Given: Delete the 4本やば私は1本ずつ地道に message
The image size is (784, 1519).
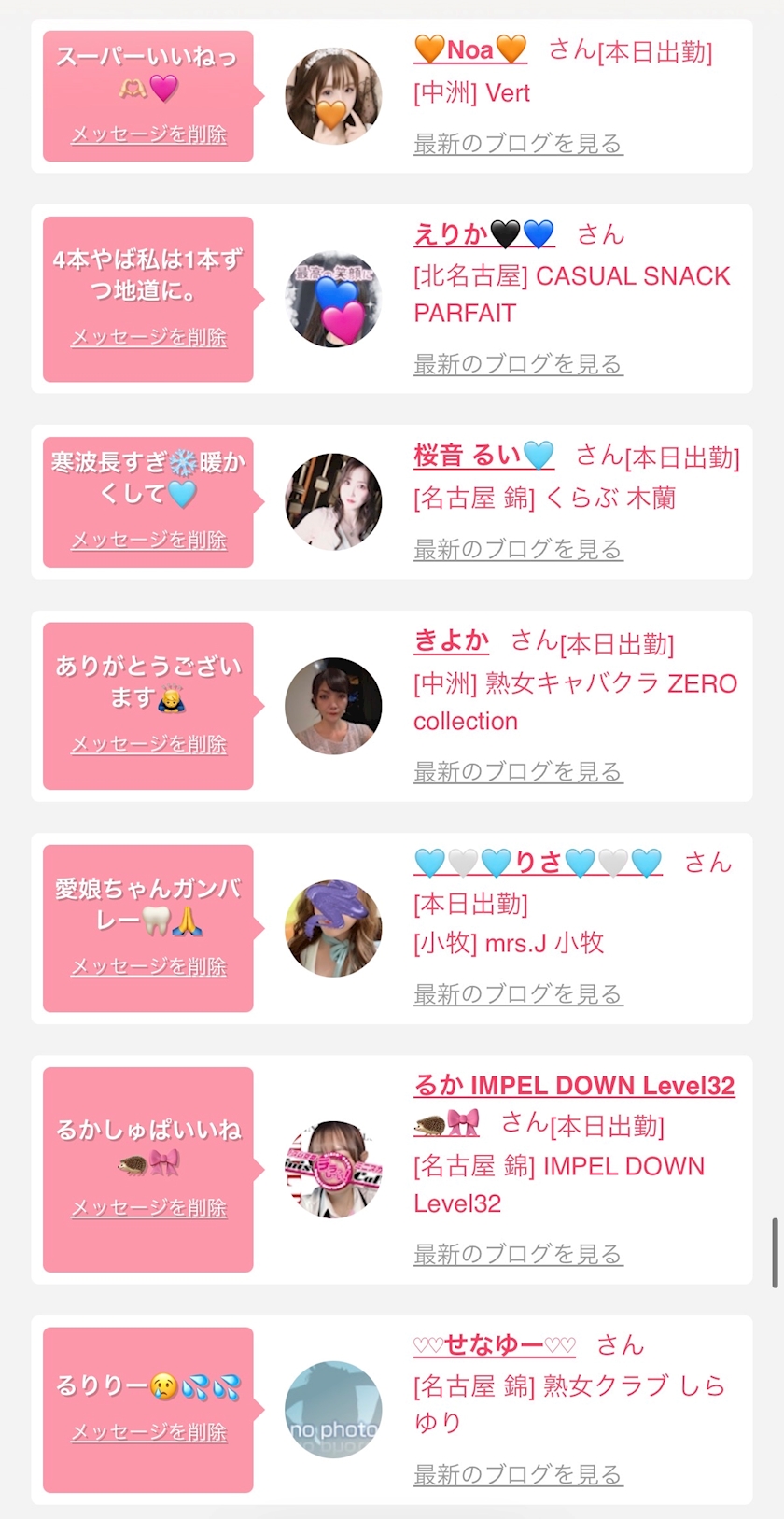Looking at the screenshot, I should pos(149,337).
